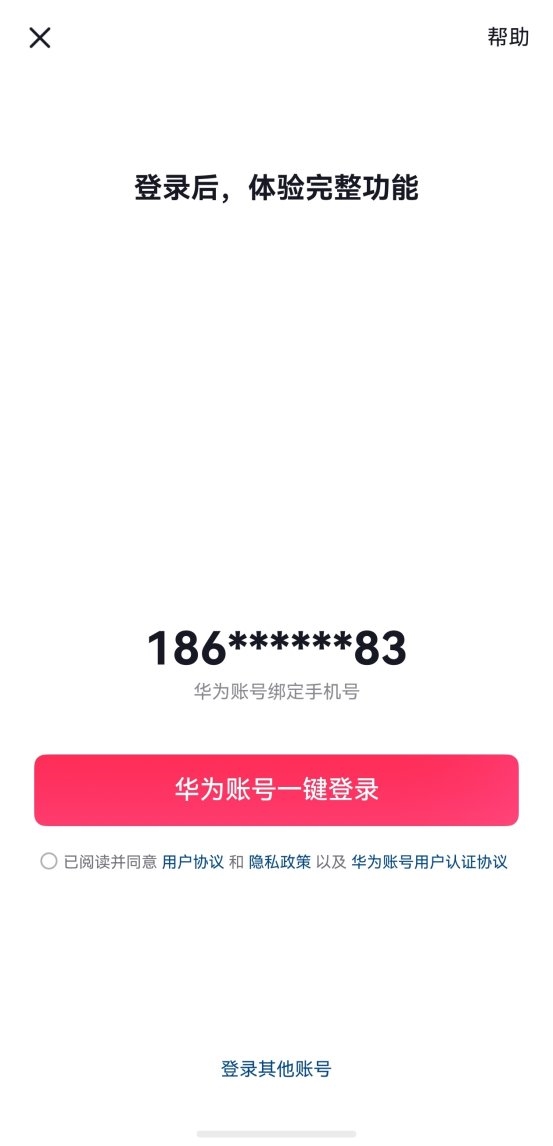Open the 隐私政策 link
This screenshot has width=553, height=1146.
click(x=280, y=862)
